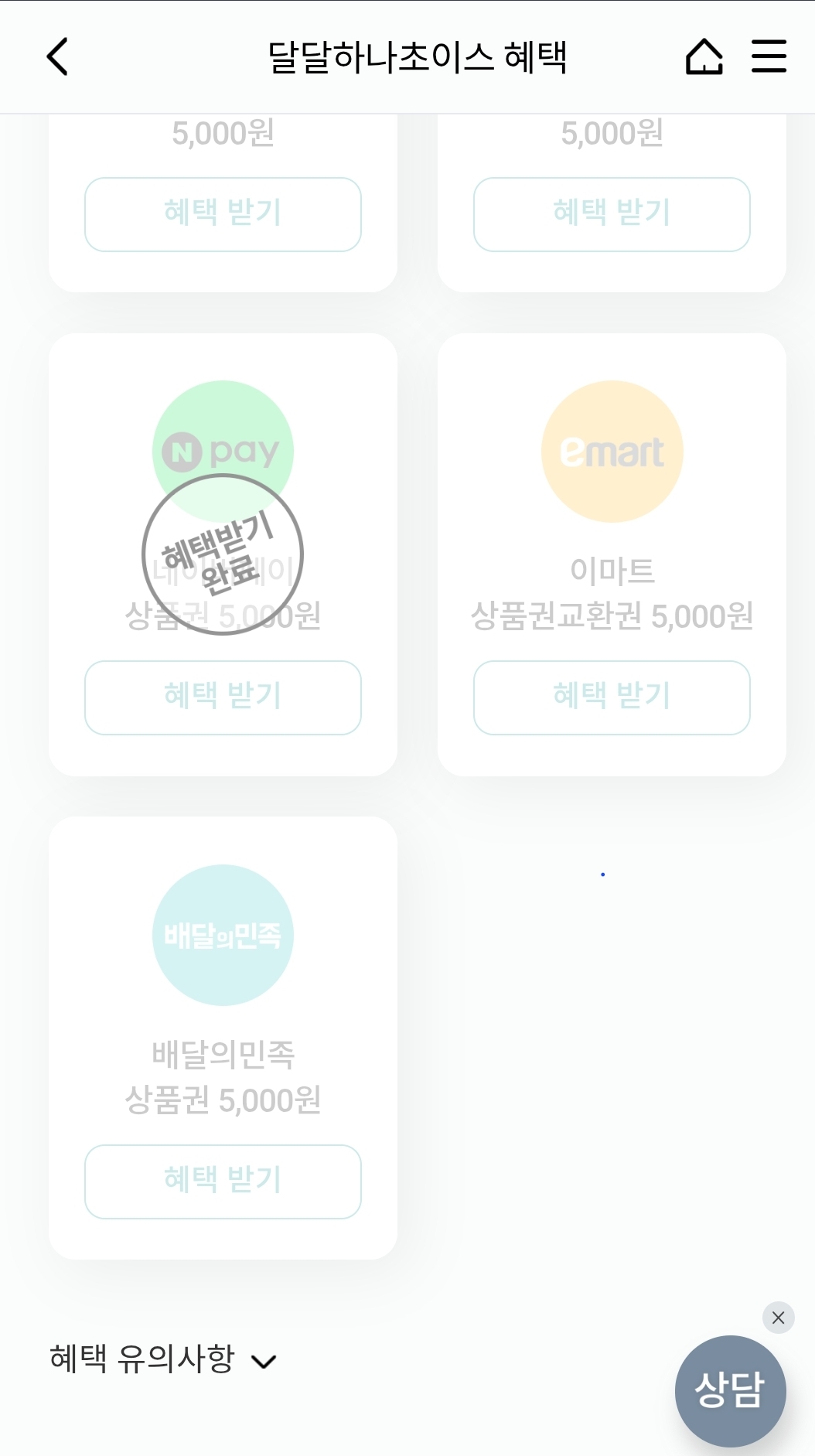This screenshot has height=1456, width=815.
Task: Expand 혜택 유의사항 section
Action: (163, 1359)
